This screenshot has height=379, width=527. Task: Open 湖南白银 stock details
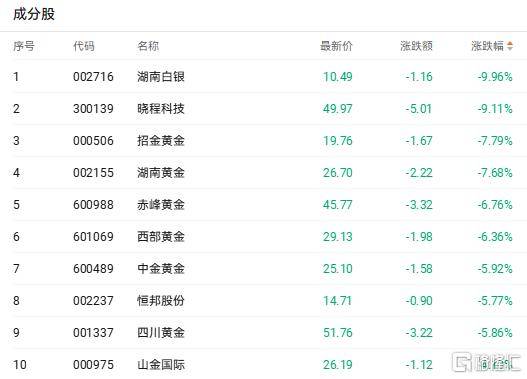(161, 77)
